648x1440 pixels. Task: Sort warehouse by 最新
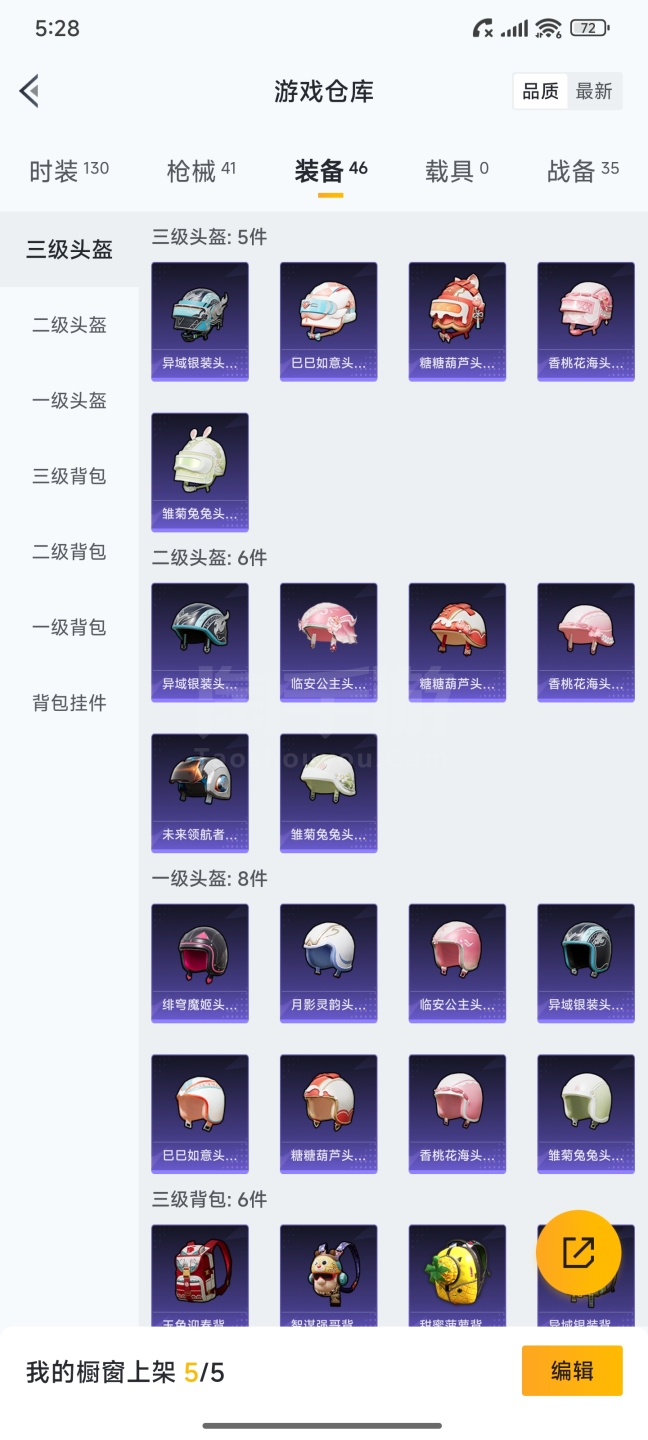tap(593, 91)
